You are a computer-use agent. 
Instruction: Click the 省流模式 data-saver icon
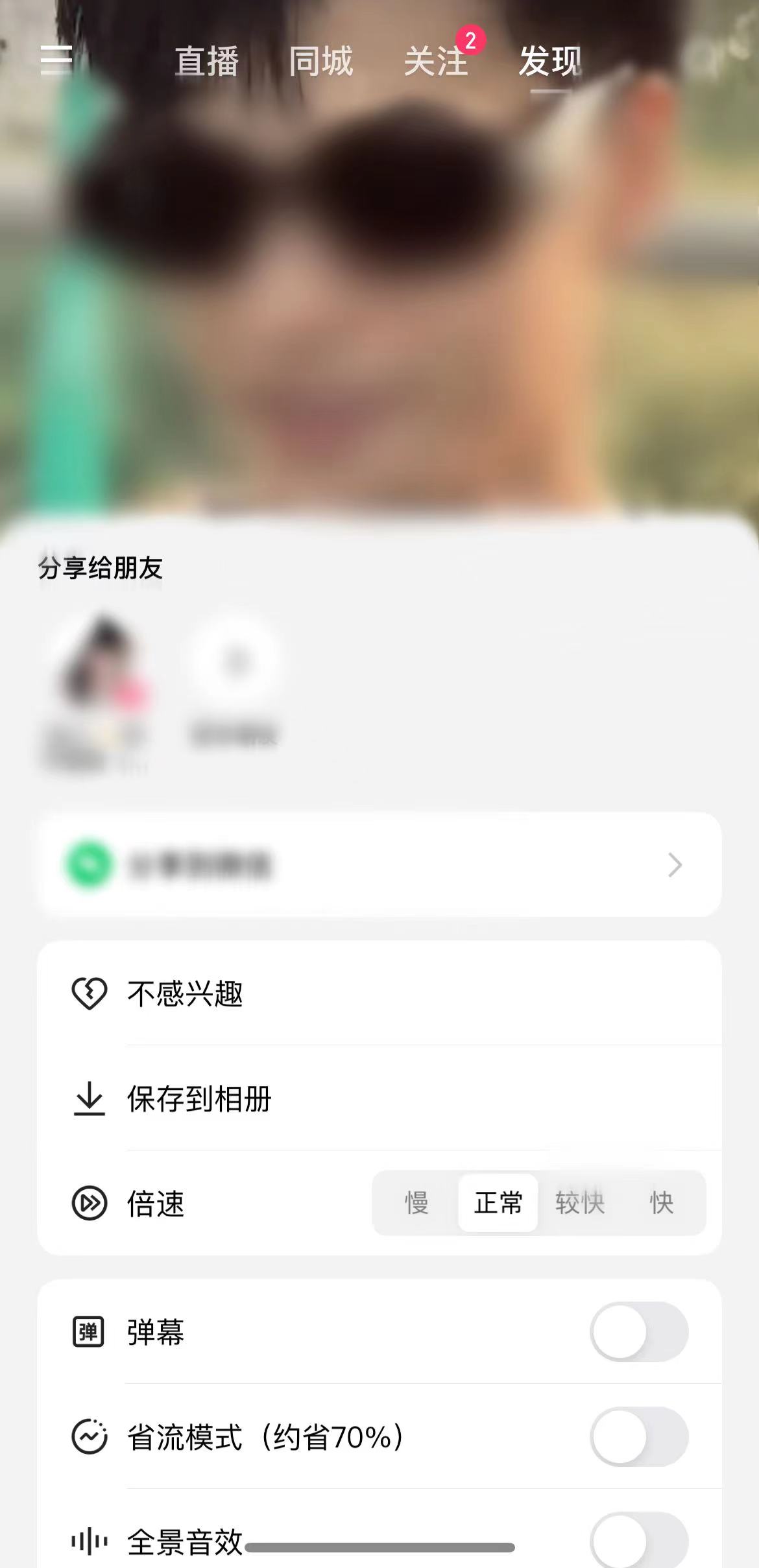point(89,1435)
